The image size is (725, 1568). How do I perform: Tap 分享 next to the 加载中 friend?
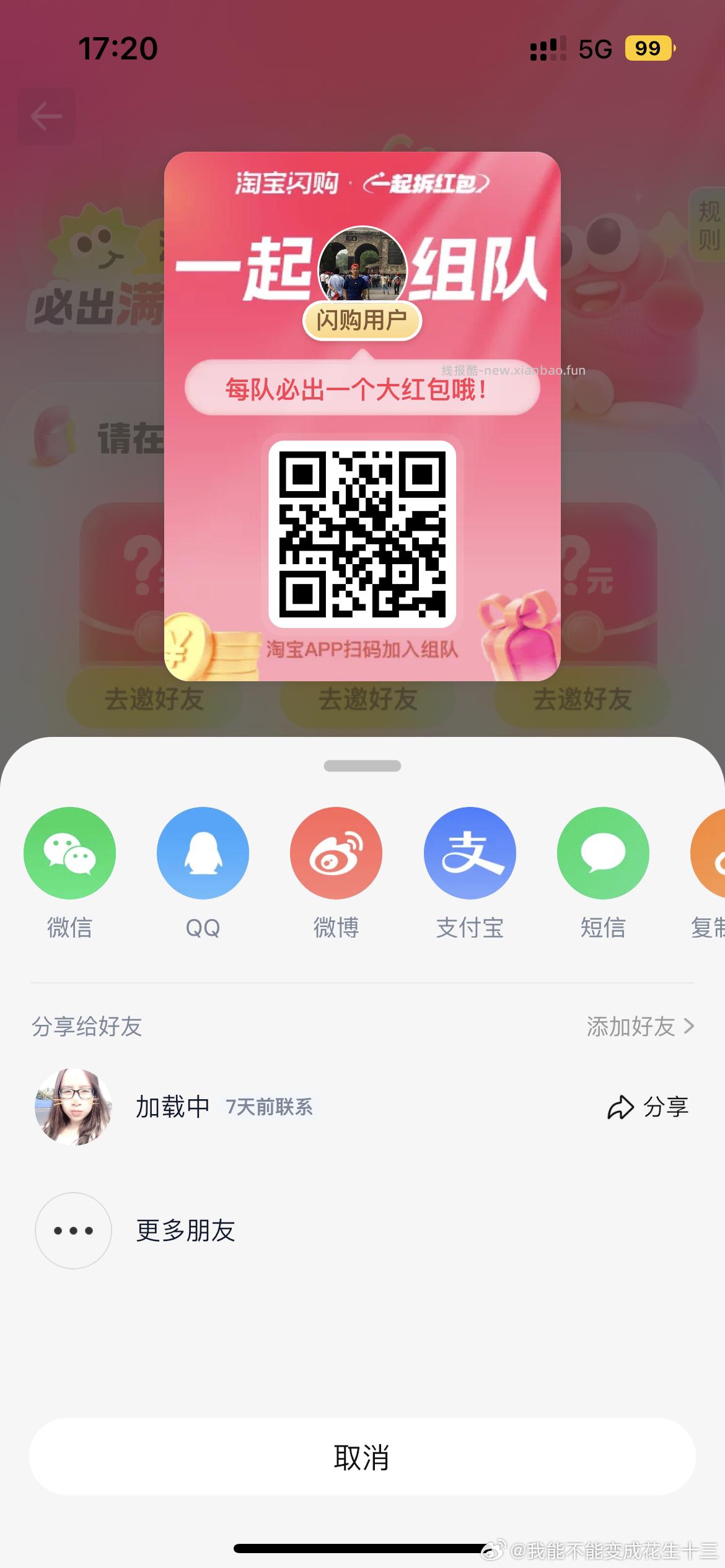[x=648, y=1107]
